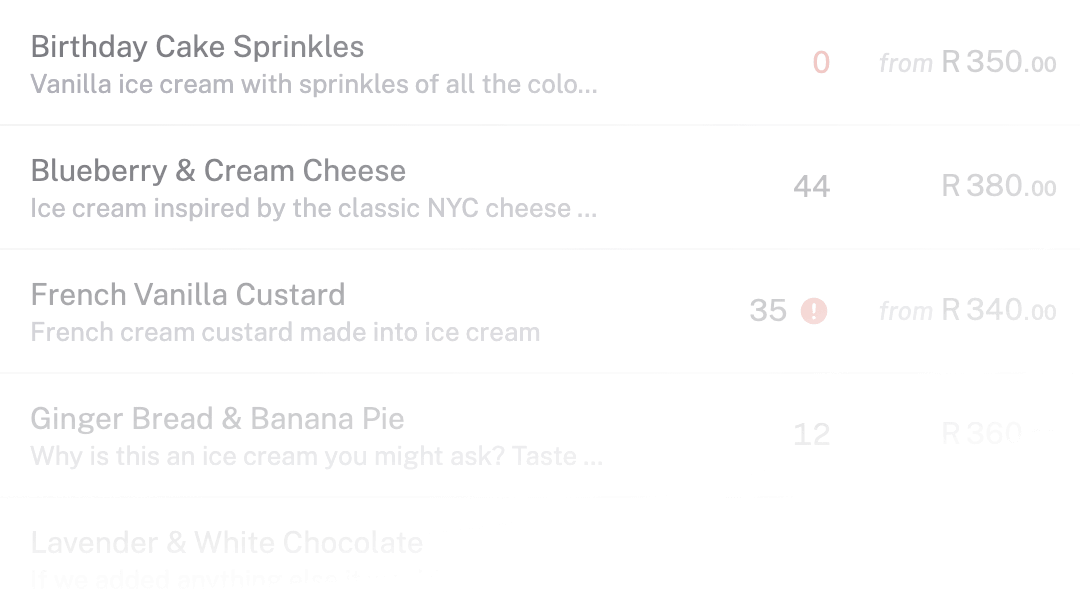Select the Blueberry & Cream Cheese row
The width and height of the screenshot is (1080, 600).
coord(218,171)
